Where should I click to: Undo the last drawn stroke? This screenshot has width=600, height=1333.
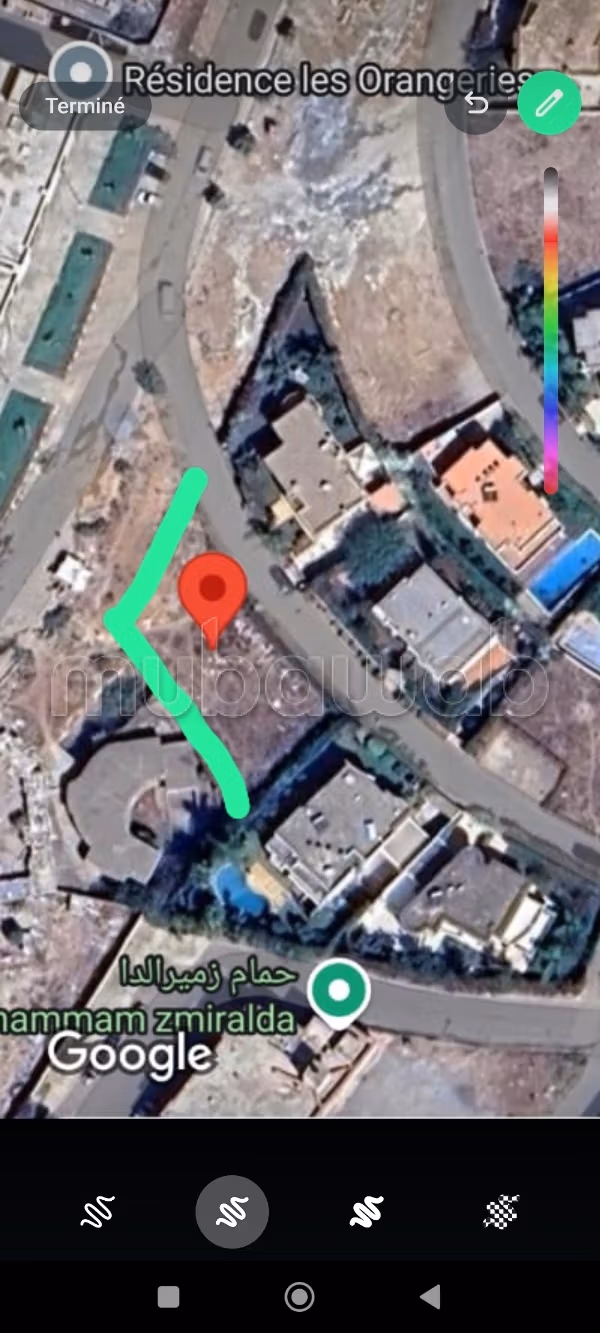476,103
